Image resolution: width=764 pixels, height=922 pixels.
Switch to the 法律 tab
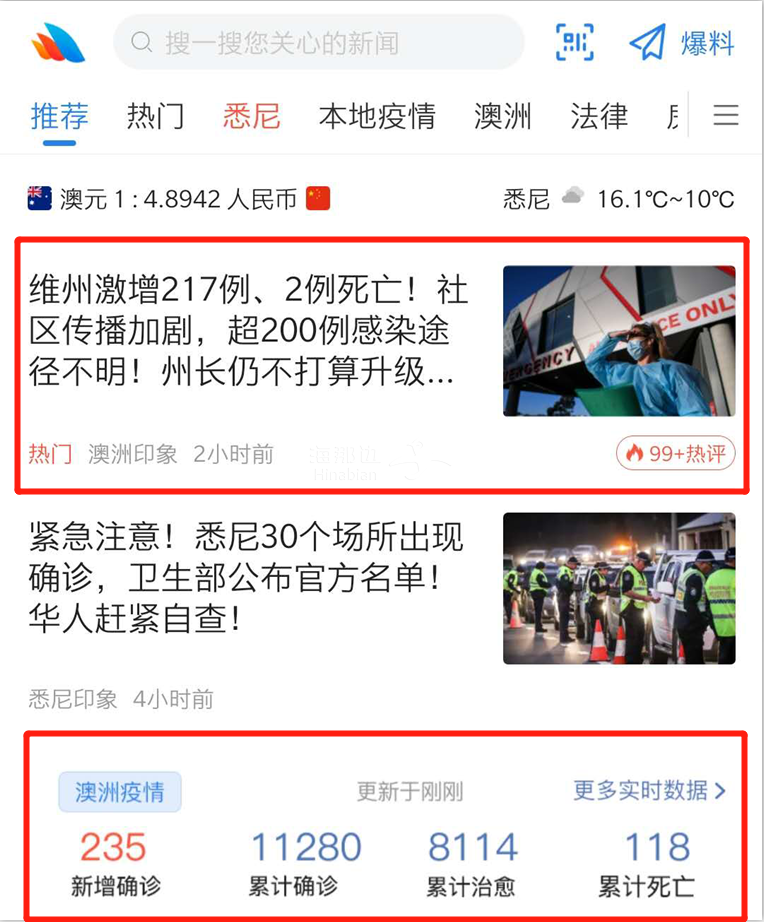[599, 116]
